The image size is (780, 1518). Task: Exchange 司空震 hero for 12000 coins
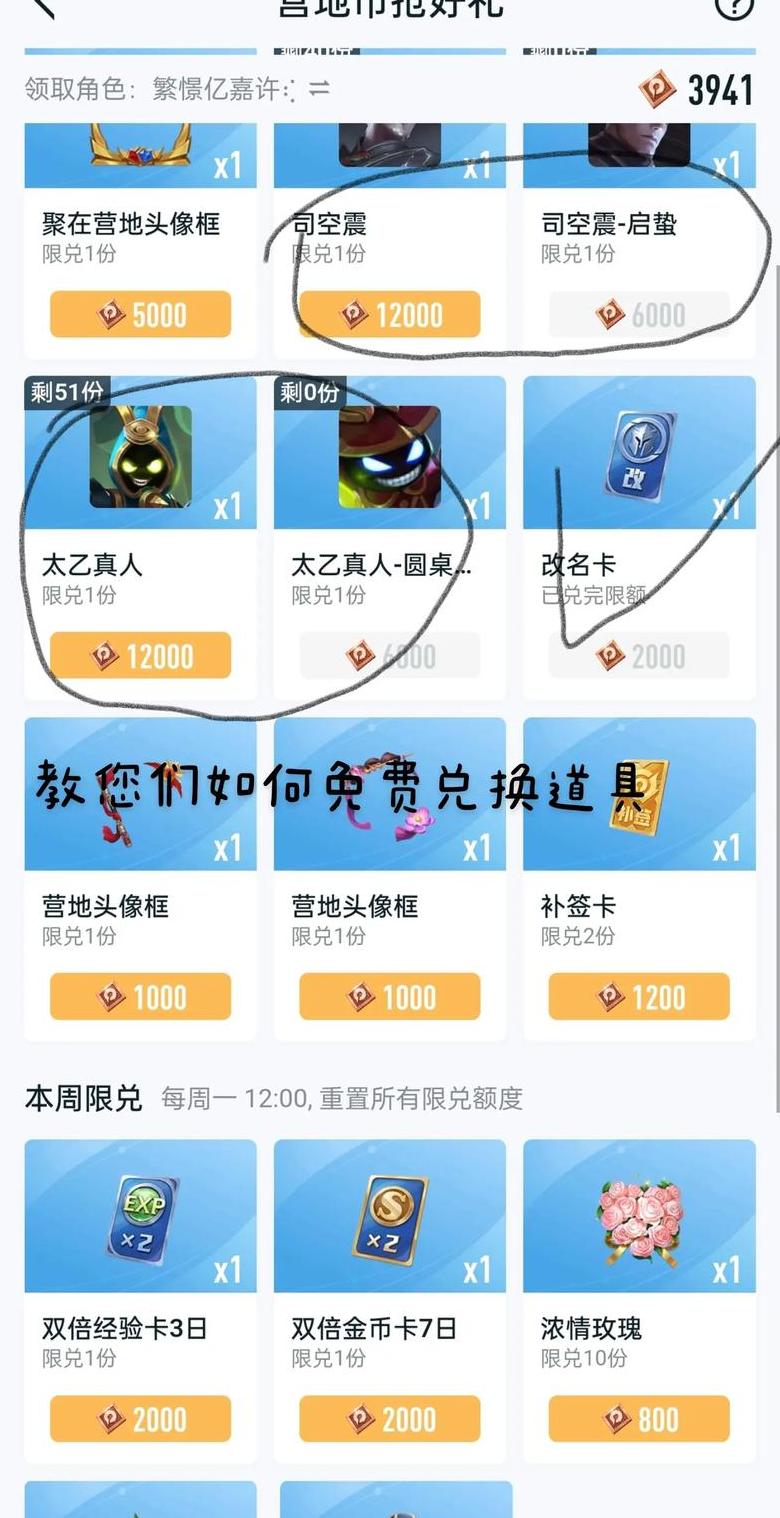pyautogui.click(x=389, y=315)
